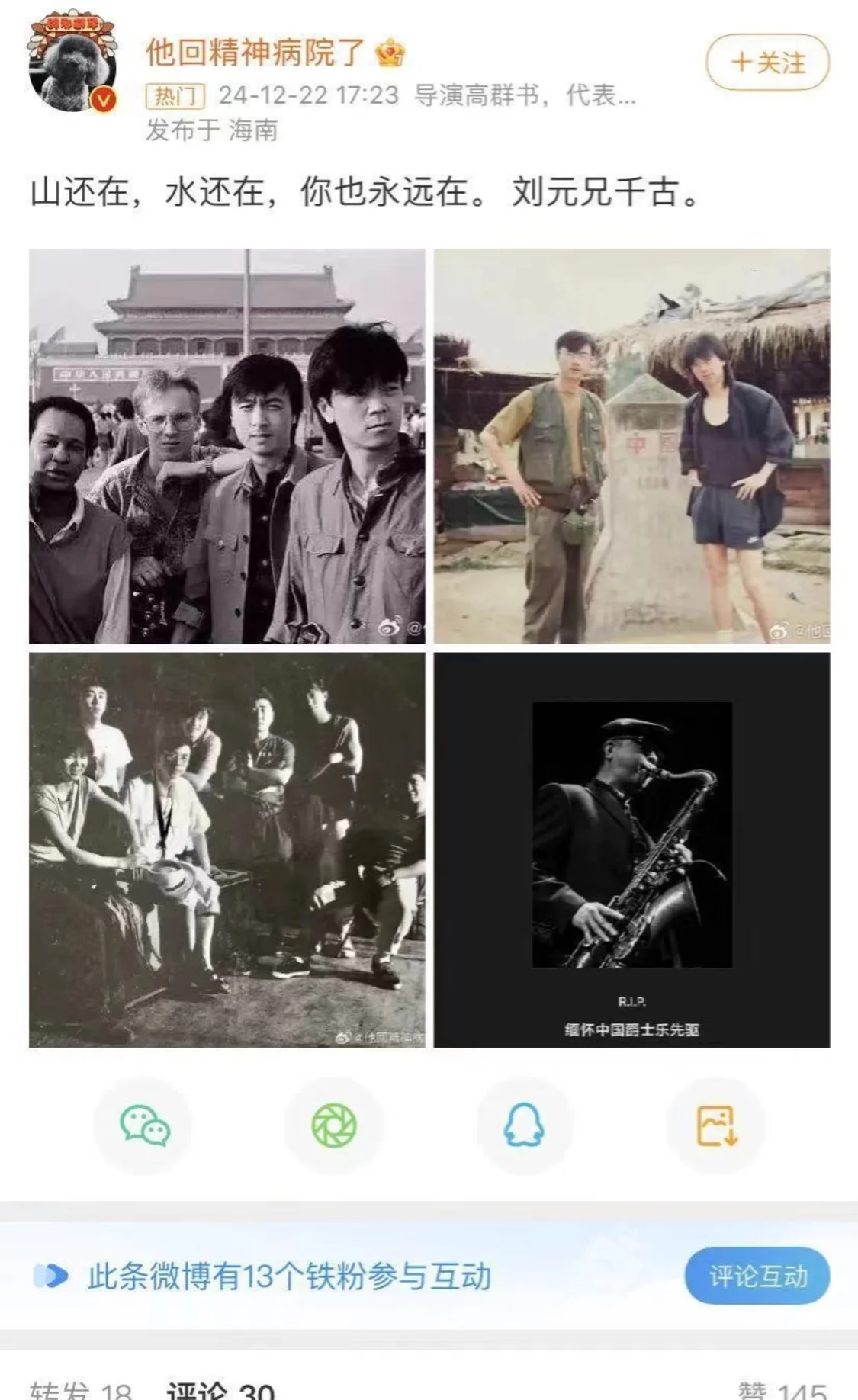
Task: Open the 热门 tag
Action: tap(175, 96)
